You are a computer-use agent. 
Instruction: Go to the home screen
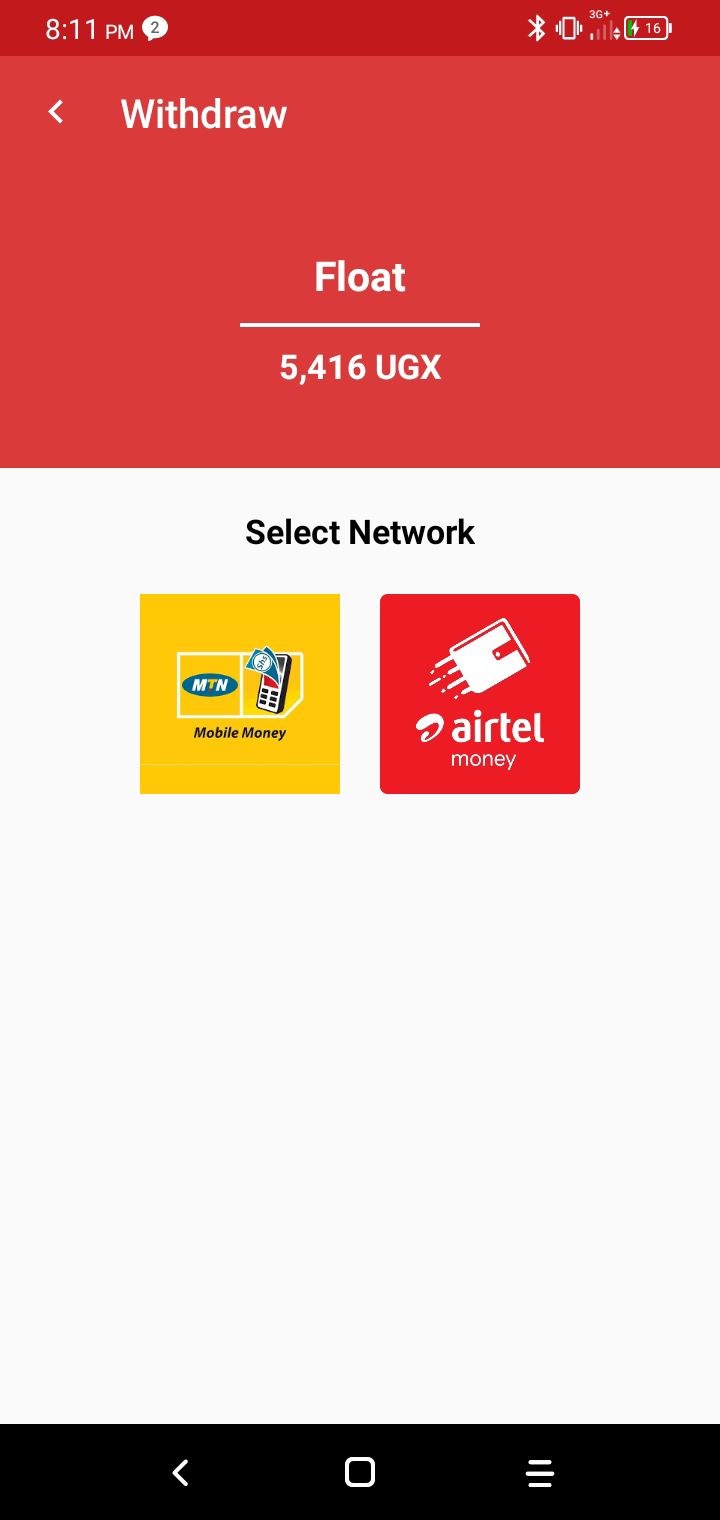(360, 1472)
